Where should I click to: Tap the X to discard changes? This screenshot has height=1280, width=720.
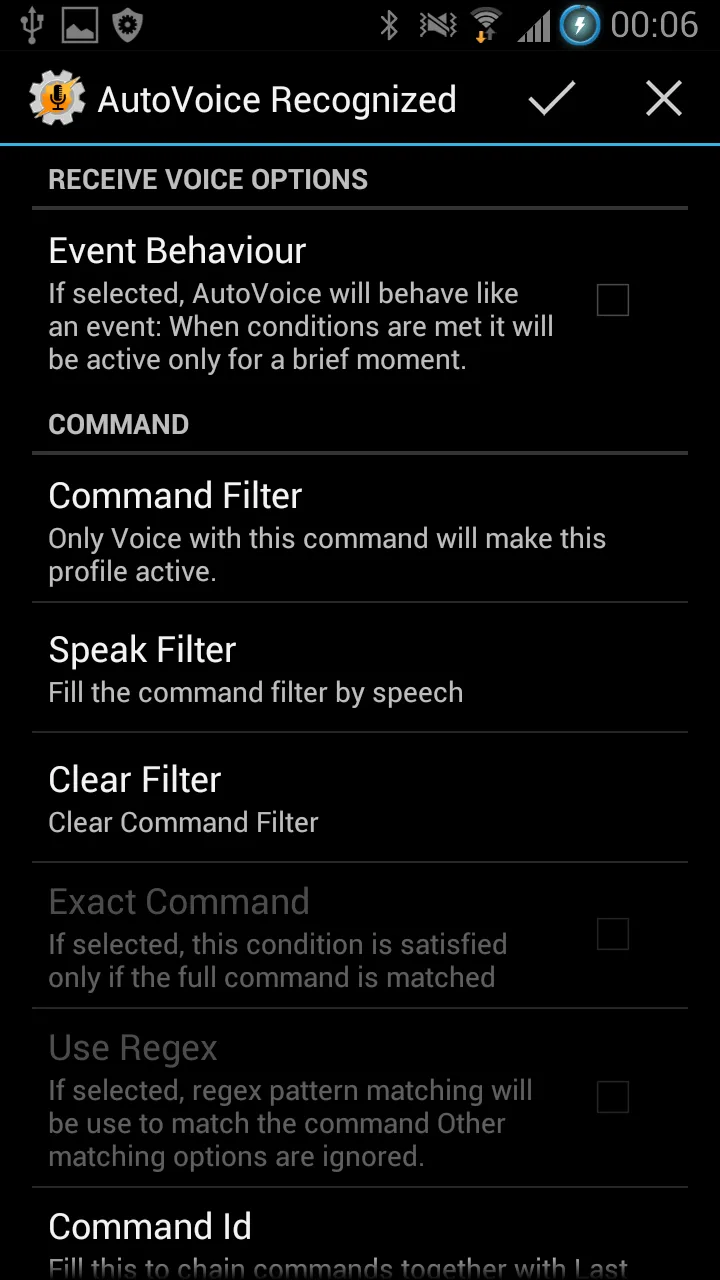(663, 98)
